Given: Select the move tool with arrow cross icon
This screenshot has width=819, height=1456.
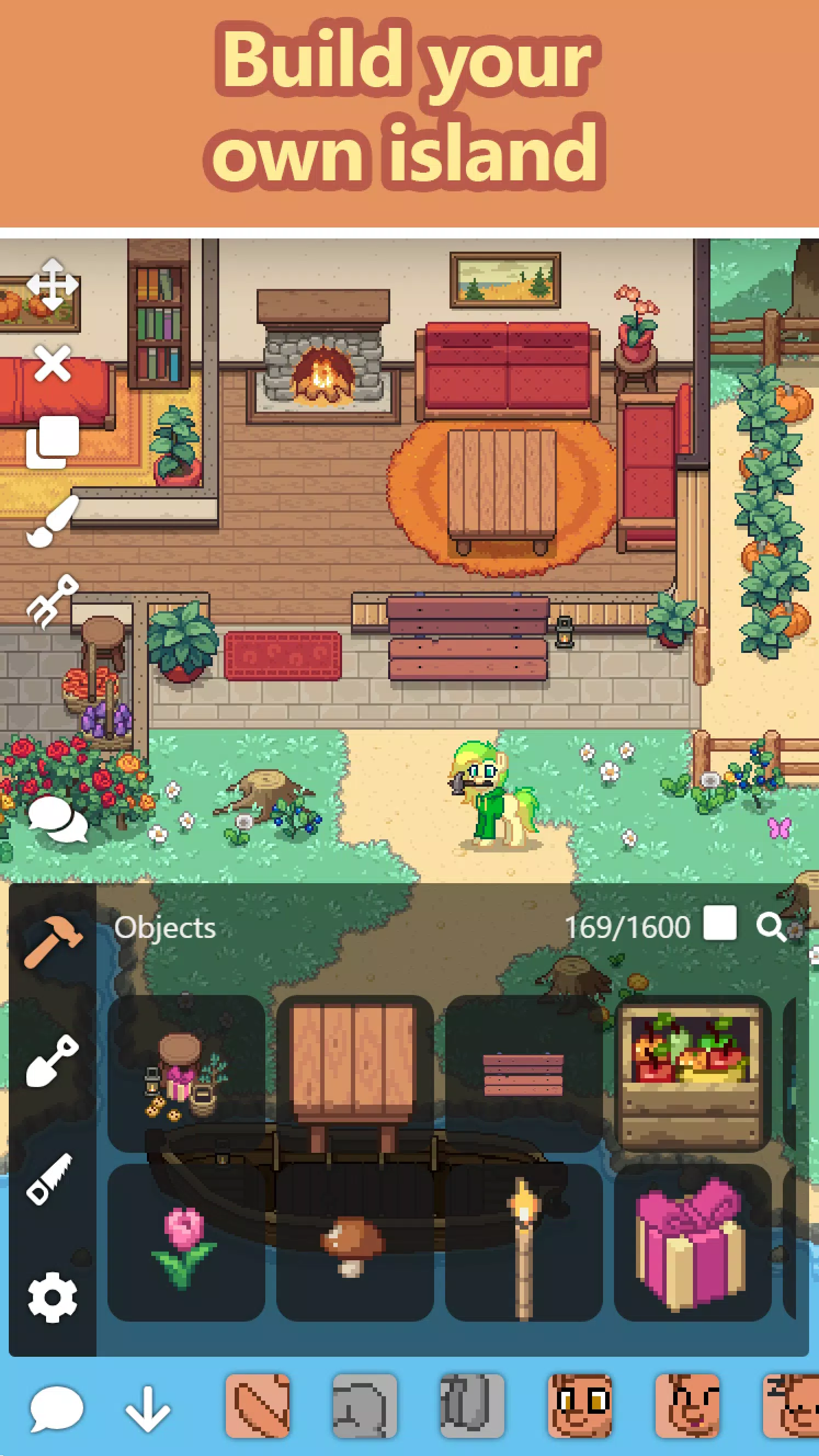Looking at the screenshot, I should (54, 283).
